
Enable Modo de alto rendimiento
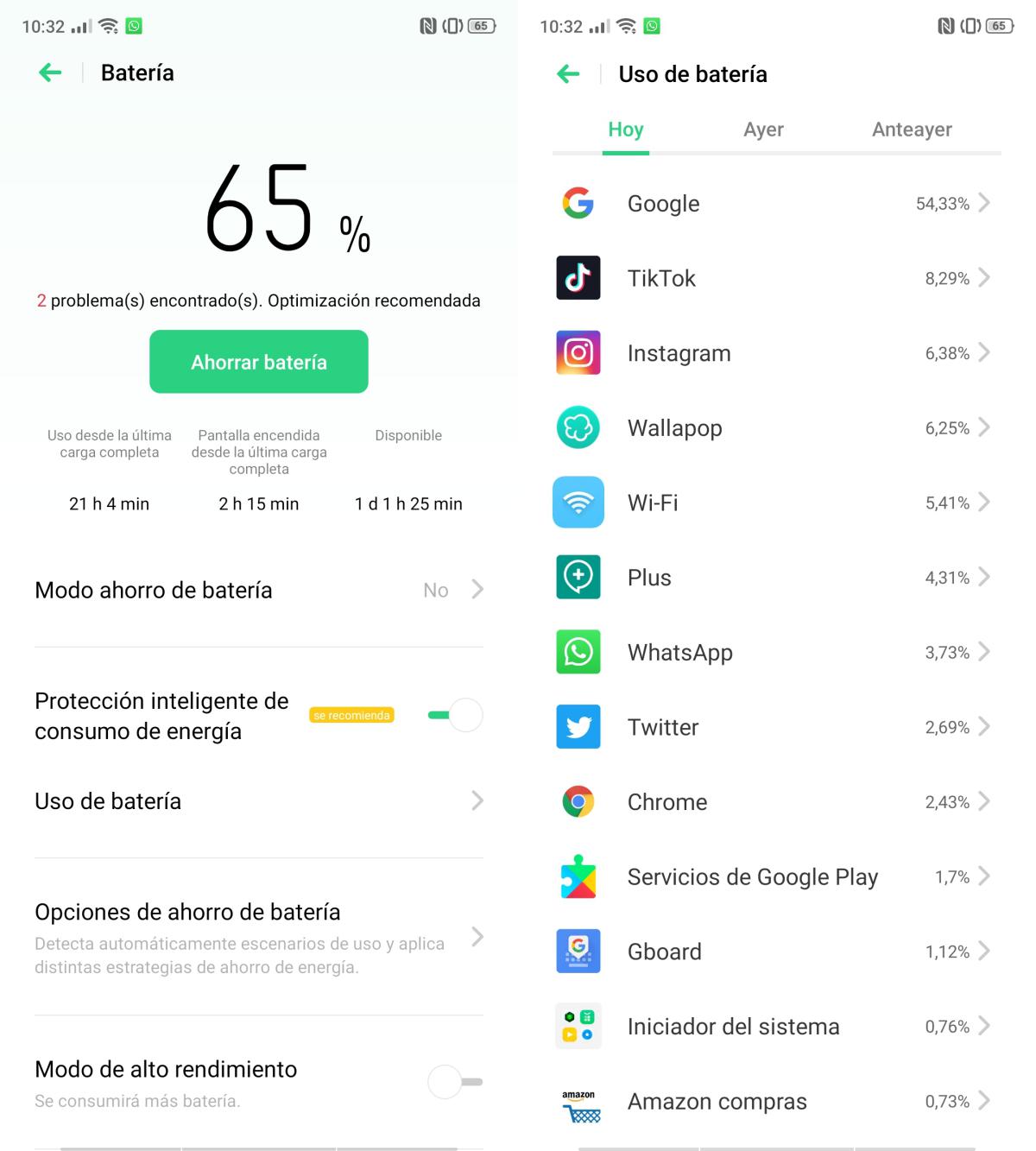455,1082
